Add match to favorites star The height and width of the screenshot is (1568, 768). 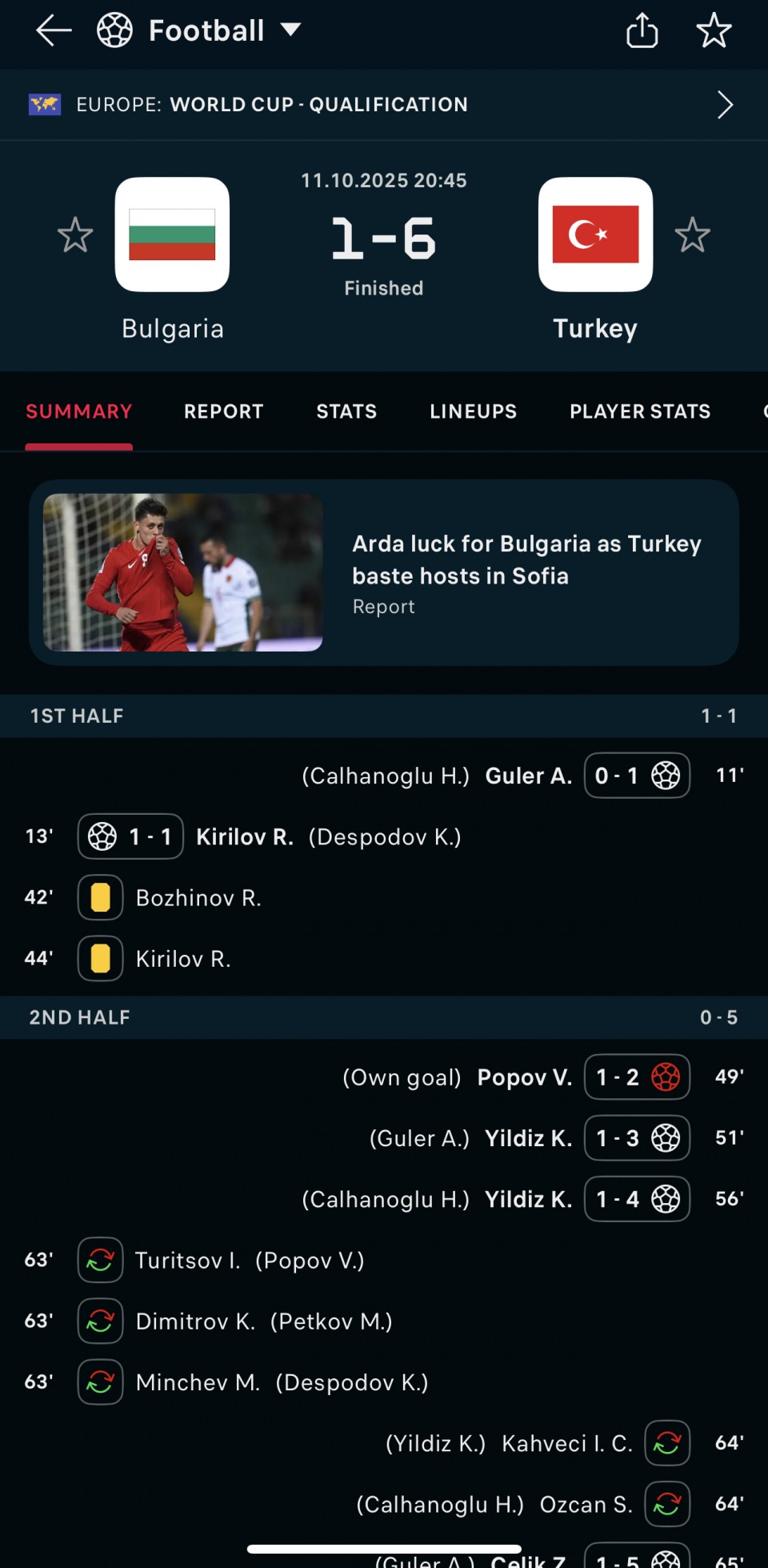pos(714,31)
